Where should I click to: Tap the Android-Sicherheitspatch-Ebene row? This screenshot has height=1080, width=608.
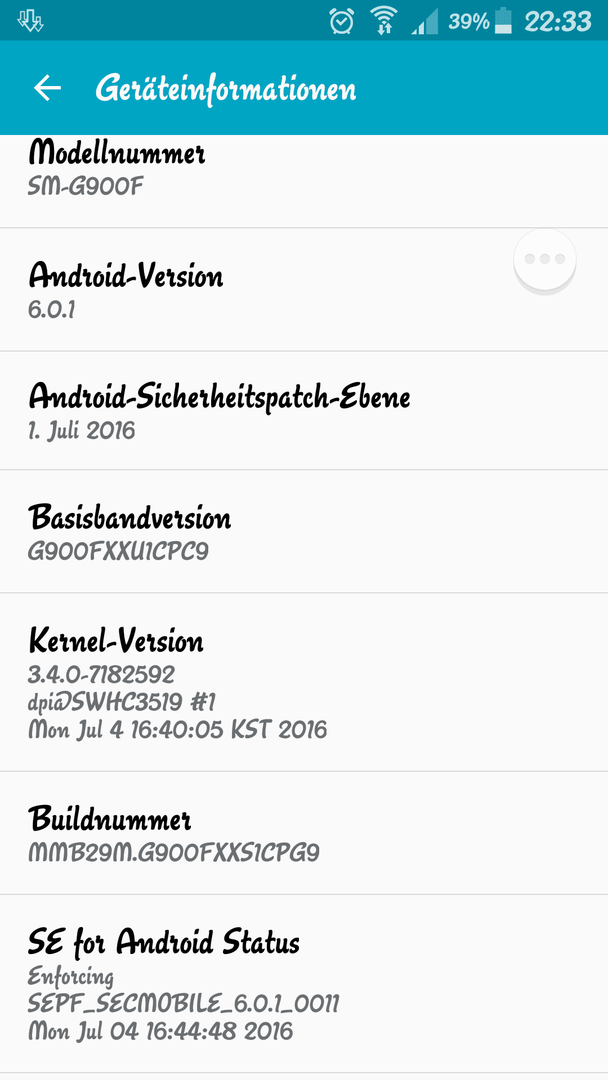point(304,411)
